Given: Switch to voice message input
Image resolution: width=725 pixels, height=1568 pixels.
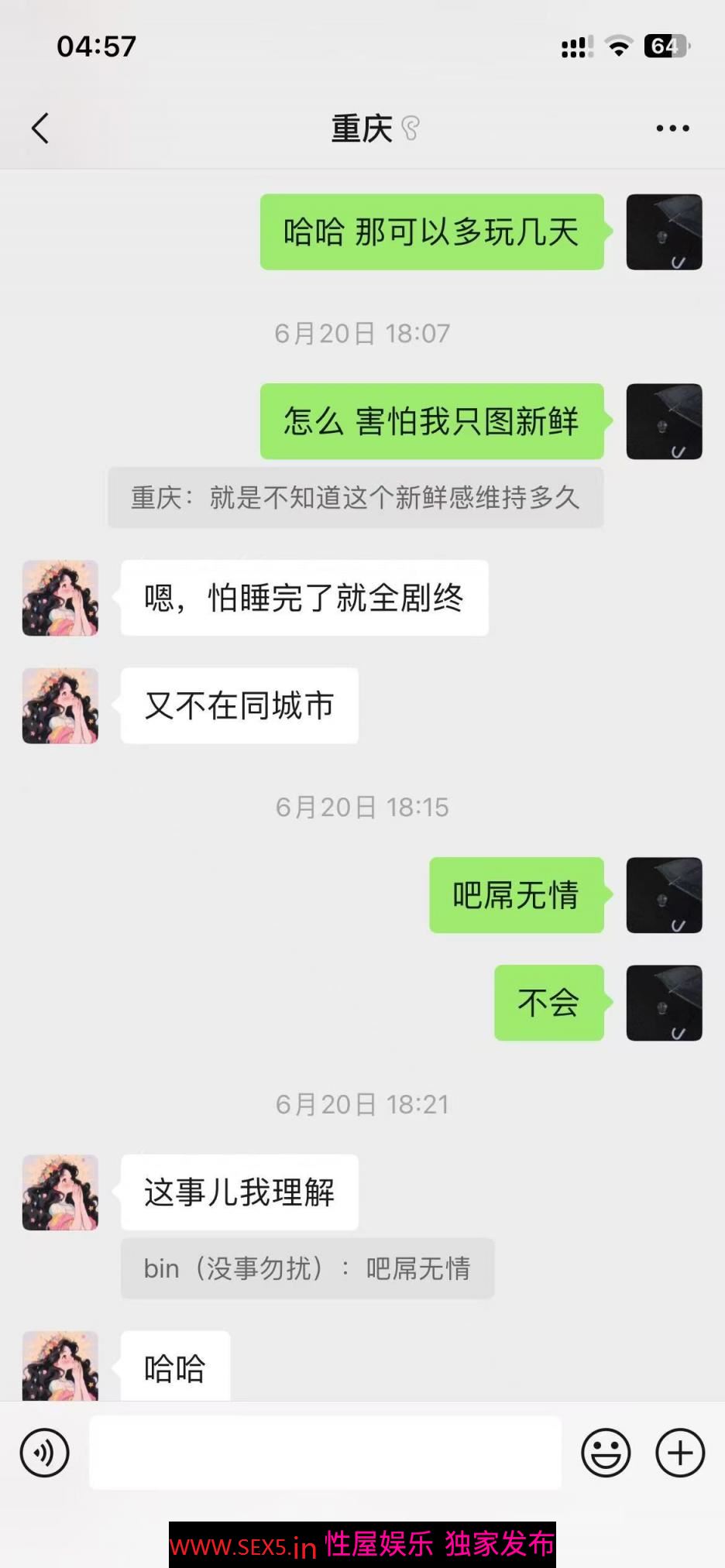Looking at the screenshot, I should 45,1453.
